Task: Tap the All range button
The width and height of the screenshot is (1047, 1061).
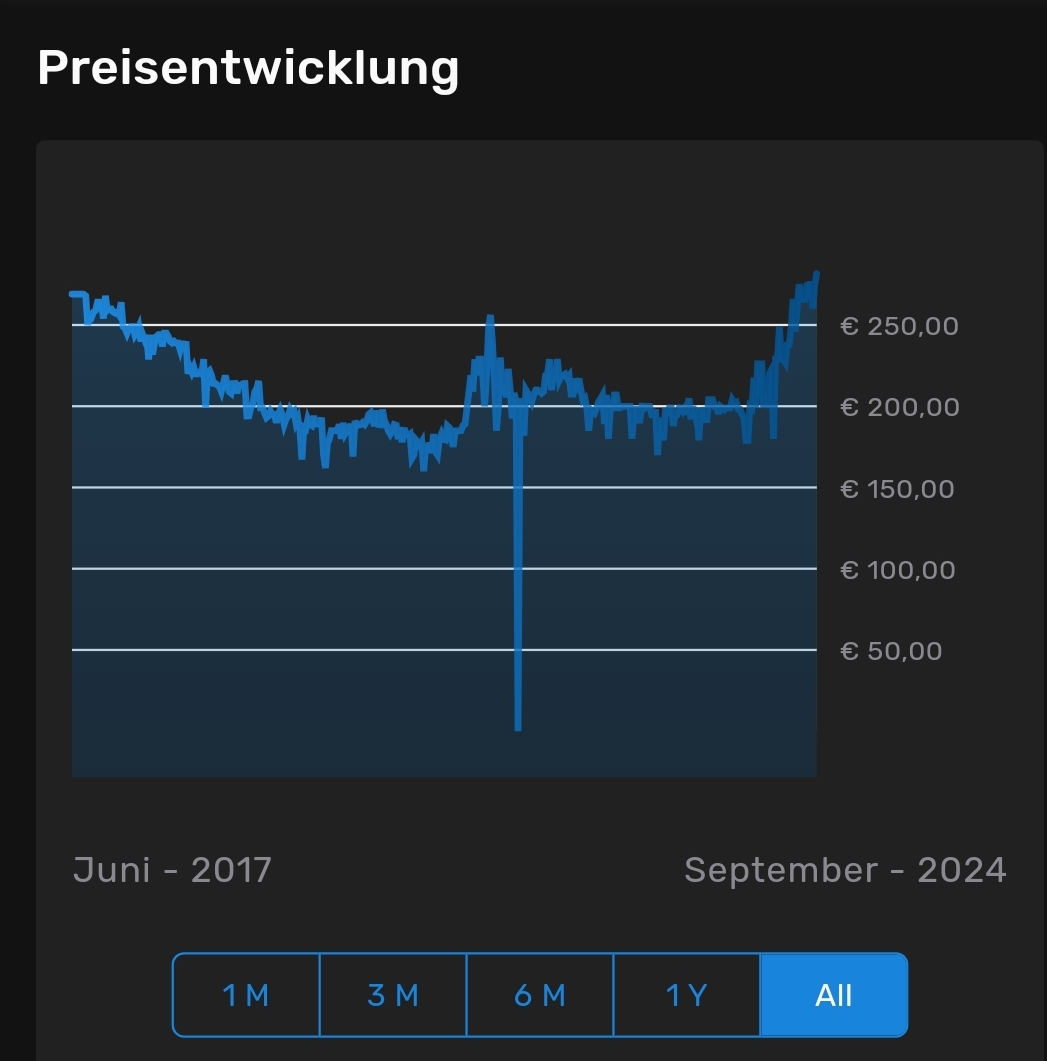Action: click(x=834, y=995)
